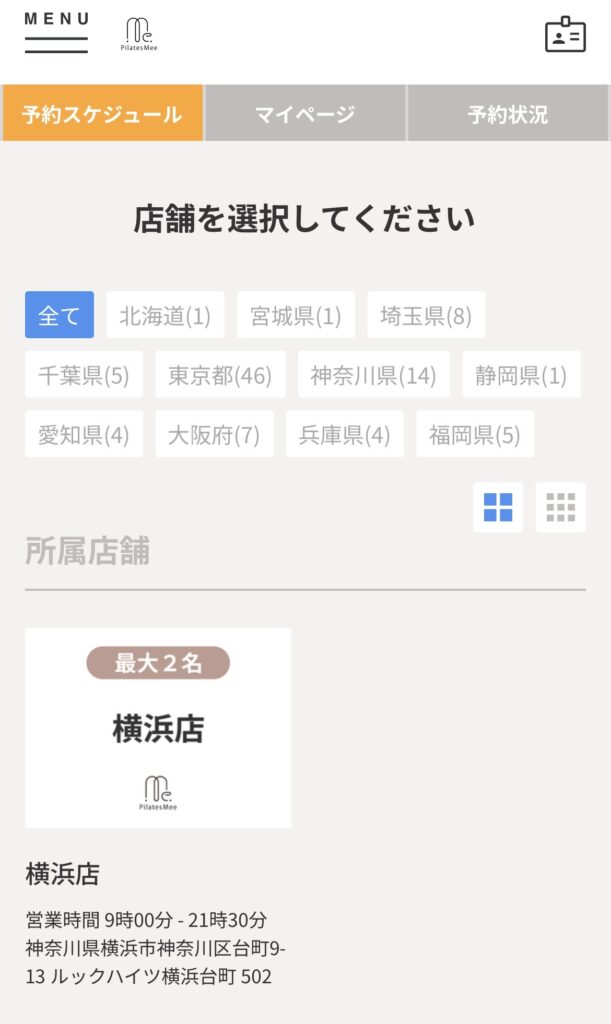Show stores in 東京都(46)
Viewport: 611px width, 1024px height.
click(220, 375)
